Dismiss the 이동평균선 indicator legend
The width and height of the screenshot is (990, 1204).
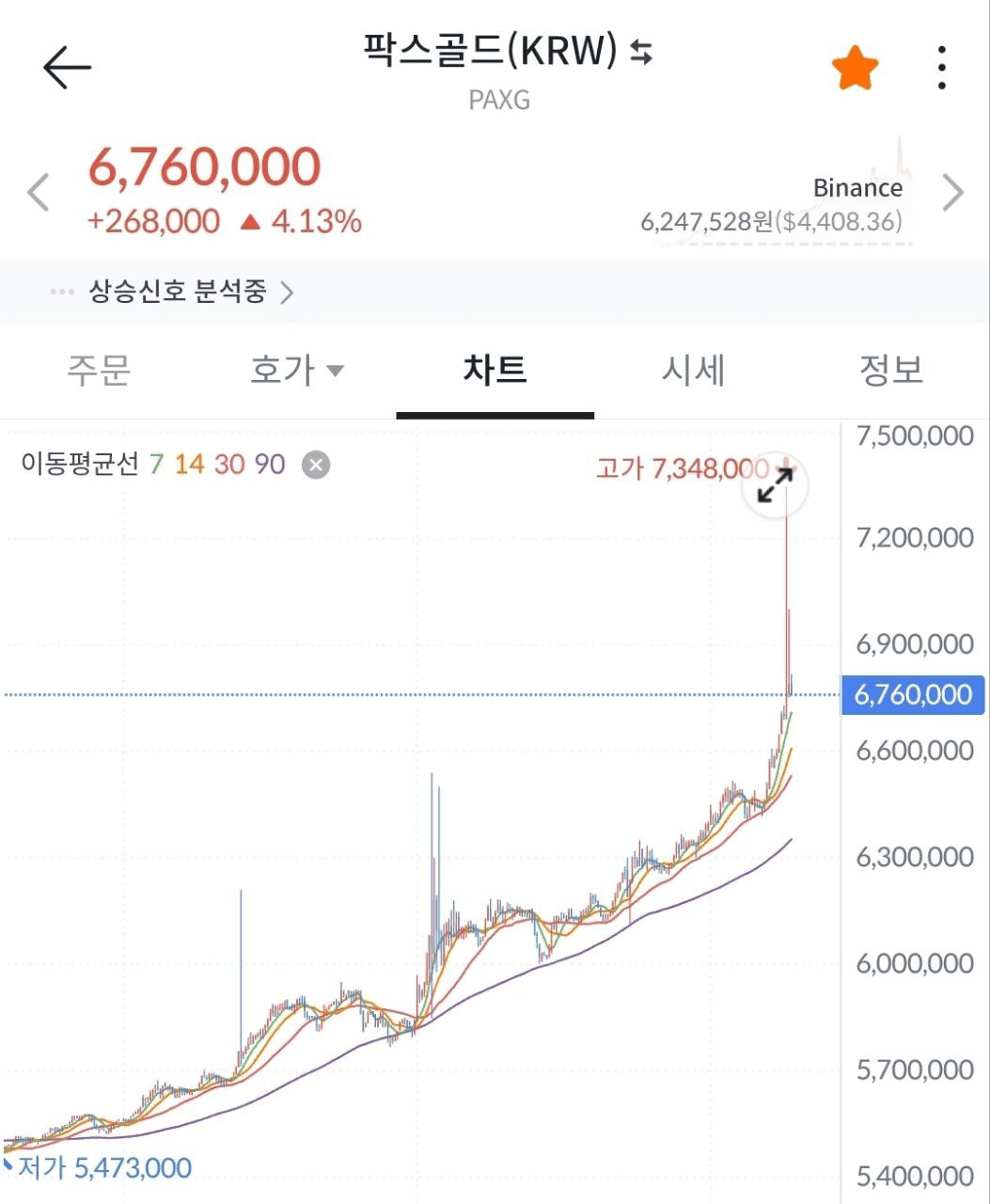[316, 465]
